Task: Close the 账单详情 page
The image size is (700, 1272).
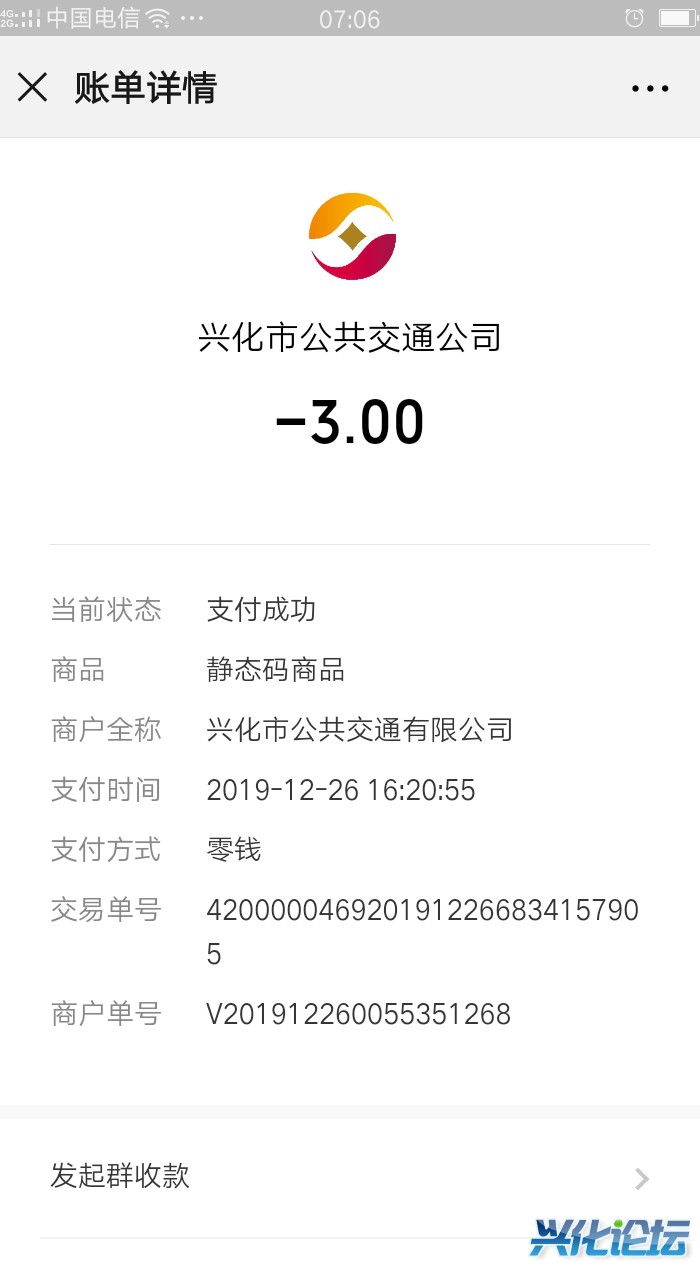Action: (33, 88)
